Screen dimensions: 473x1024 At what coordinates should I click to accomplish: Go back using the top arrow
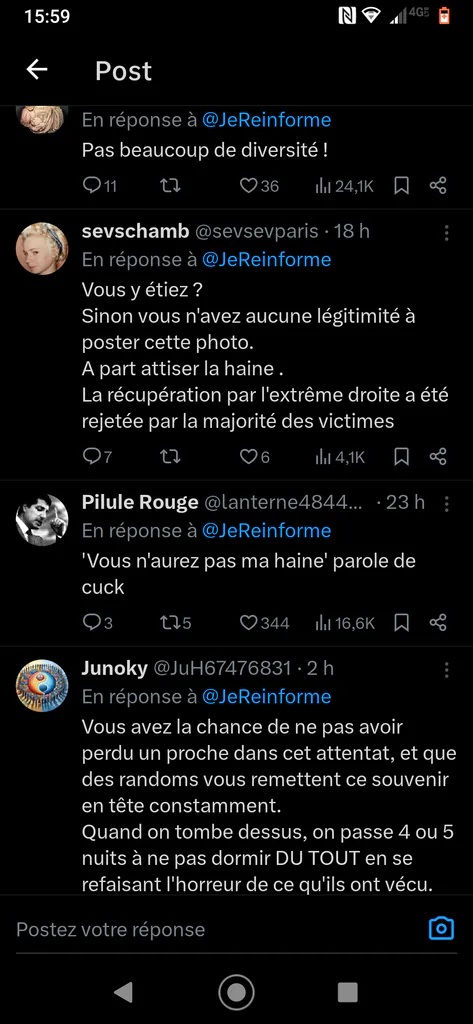tap(37, 69)
